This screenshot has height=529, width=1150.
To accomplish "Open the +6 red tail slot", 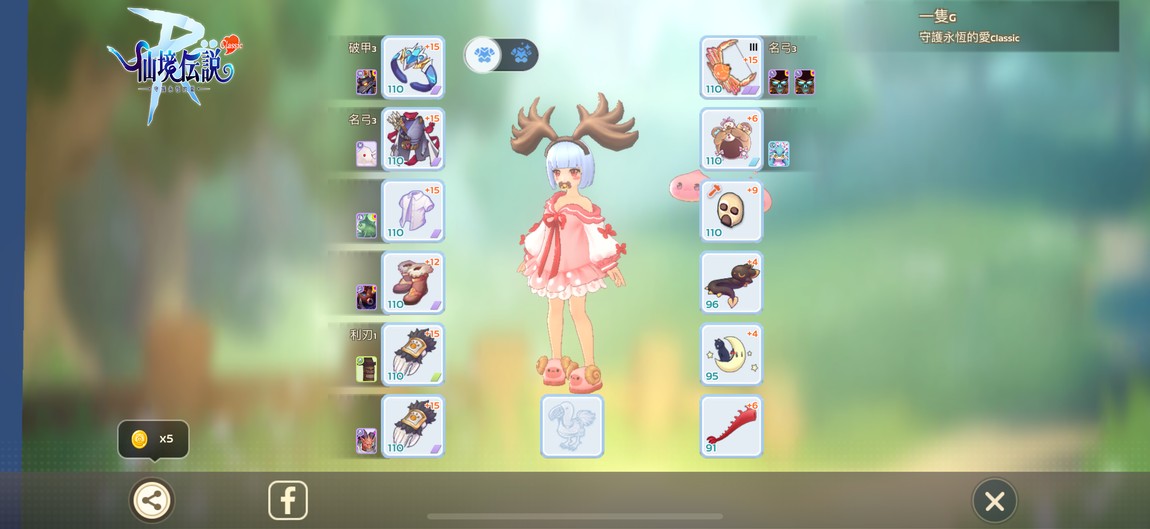I will tap(731, 427).
